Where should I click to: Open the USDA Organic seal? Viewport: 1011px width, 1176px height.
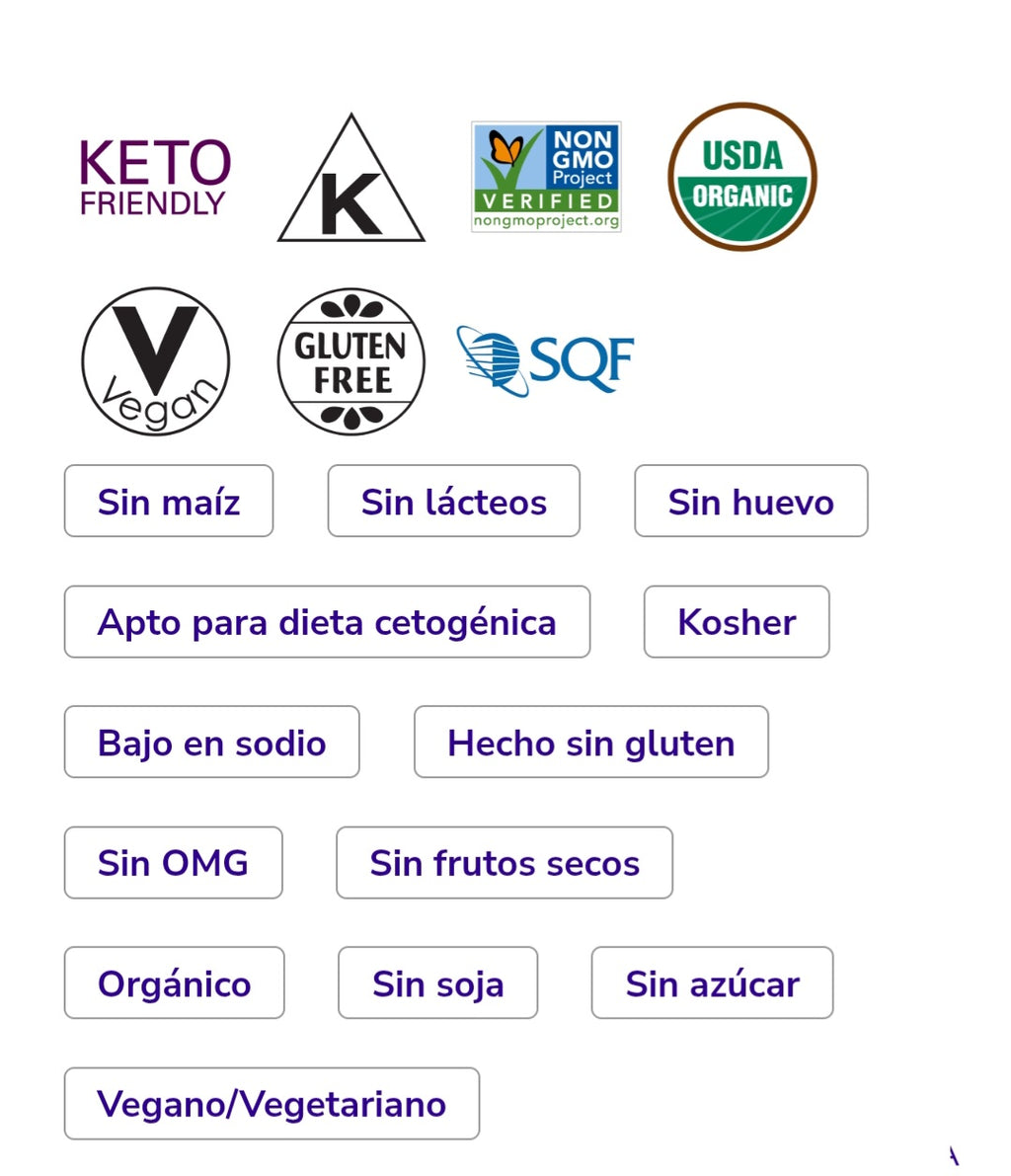click(741, 175)
